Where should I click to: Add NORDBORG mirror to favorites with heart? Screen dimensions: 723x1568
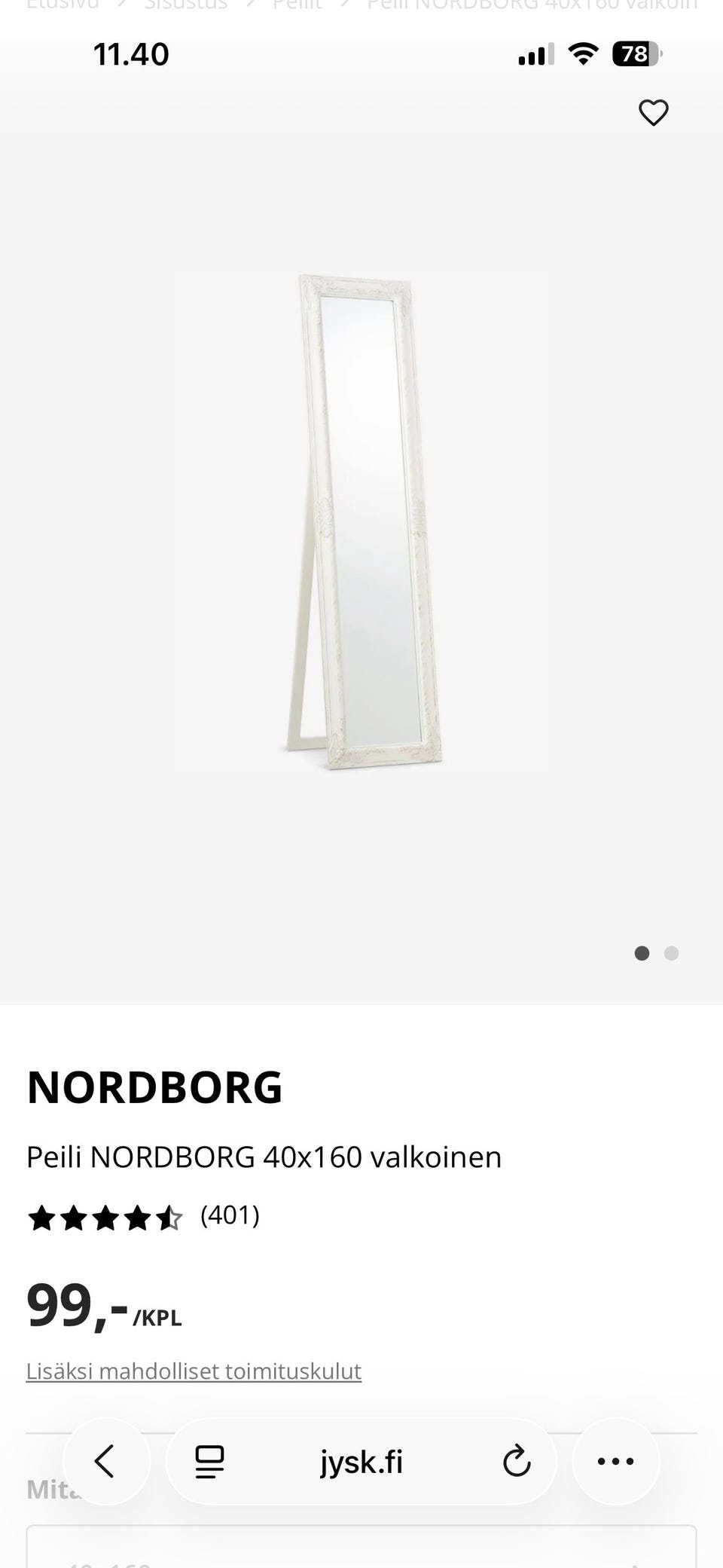(x=653, y=113)
